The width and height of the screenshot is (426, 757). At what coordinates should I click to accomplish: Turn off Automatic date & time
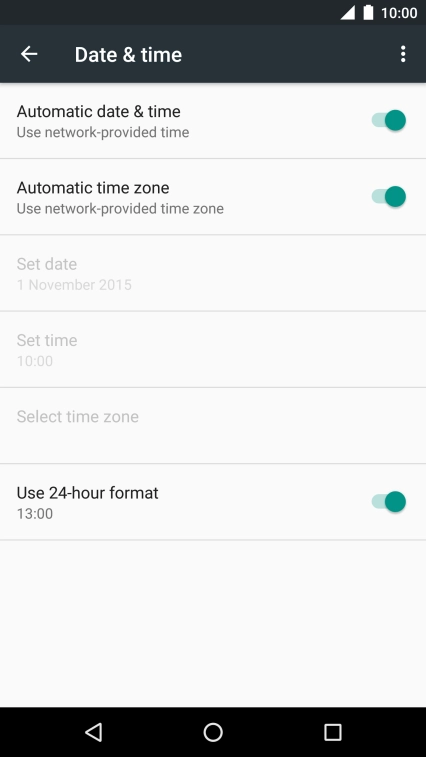click(x=389, y=120)
